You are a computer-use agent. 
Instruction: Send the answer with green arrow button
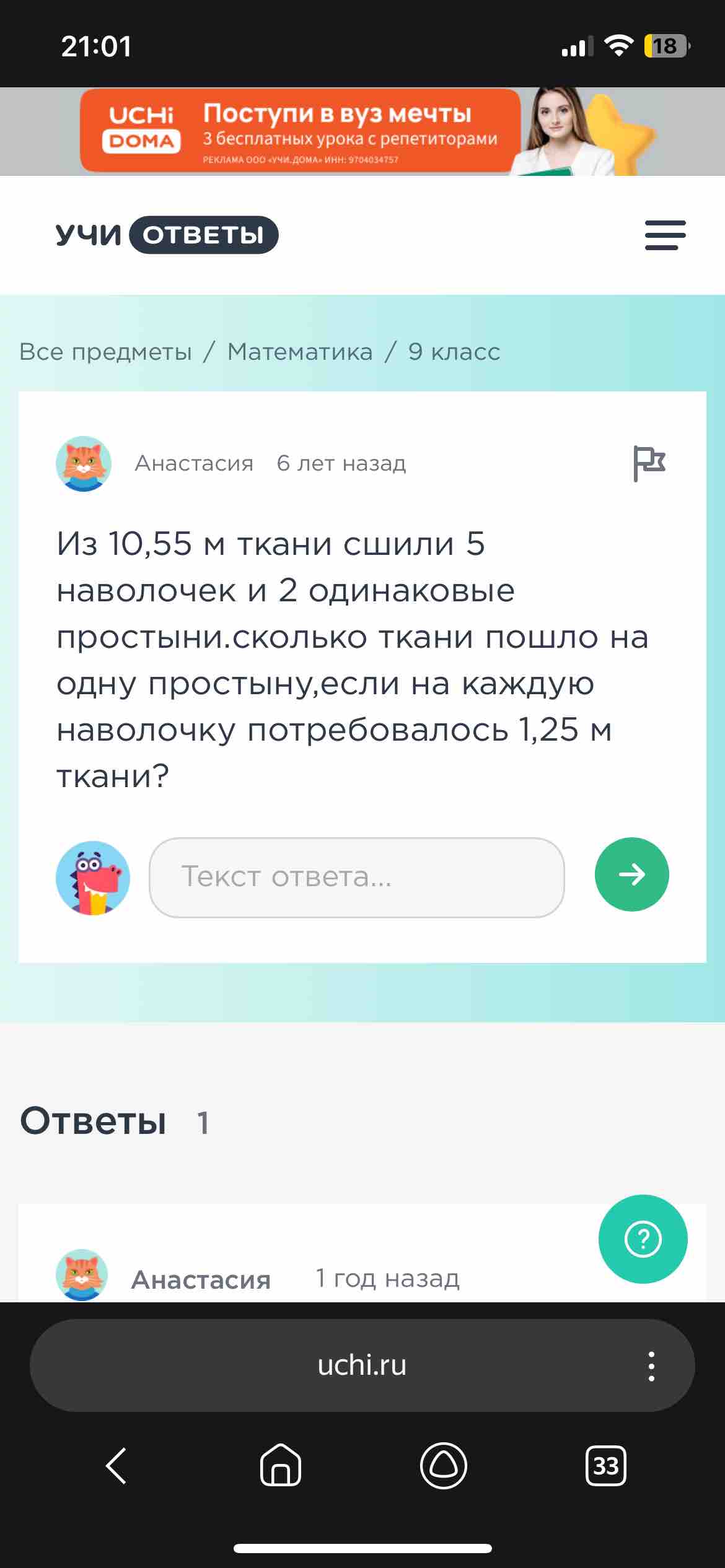(631, 874)
